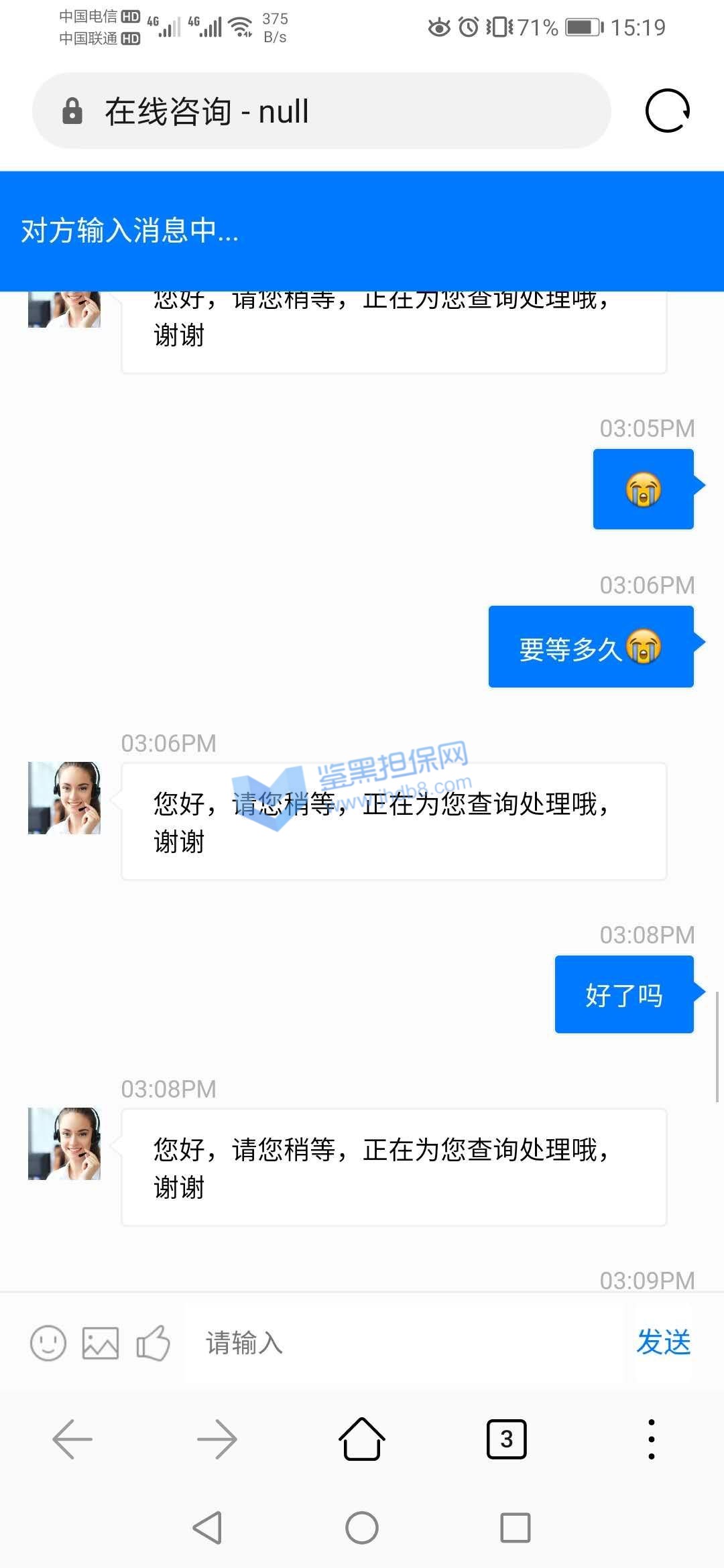Focus the 请输入 message field

[402, 1343]
